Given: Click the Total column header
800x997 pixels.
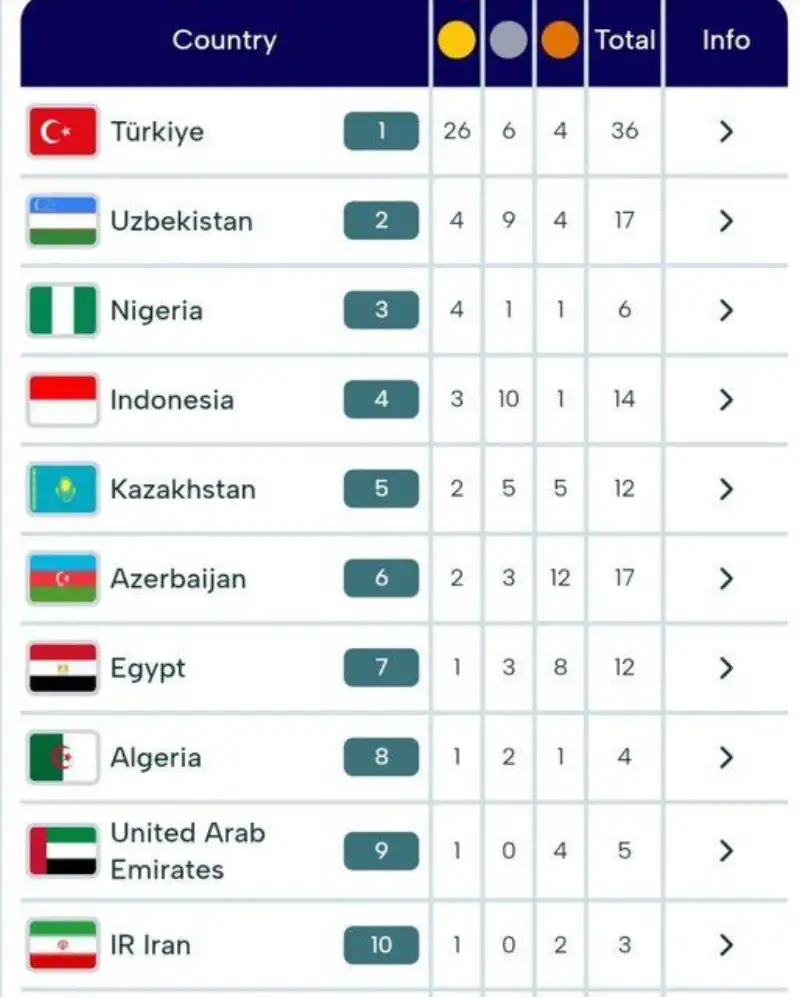Looking at the screenshot, I should coord(624,41).
